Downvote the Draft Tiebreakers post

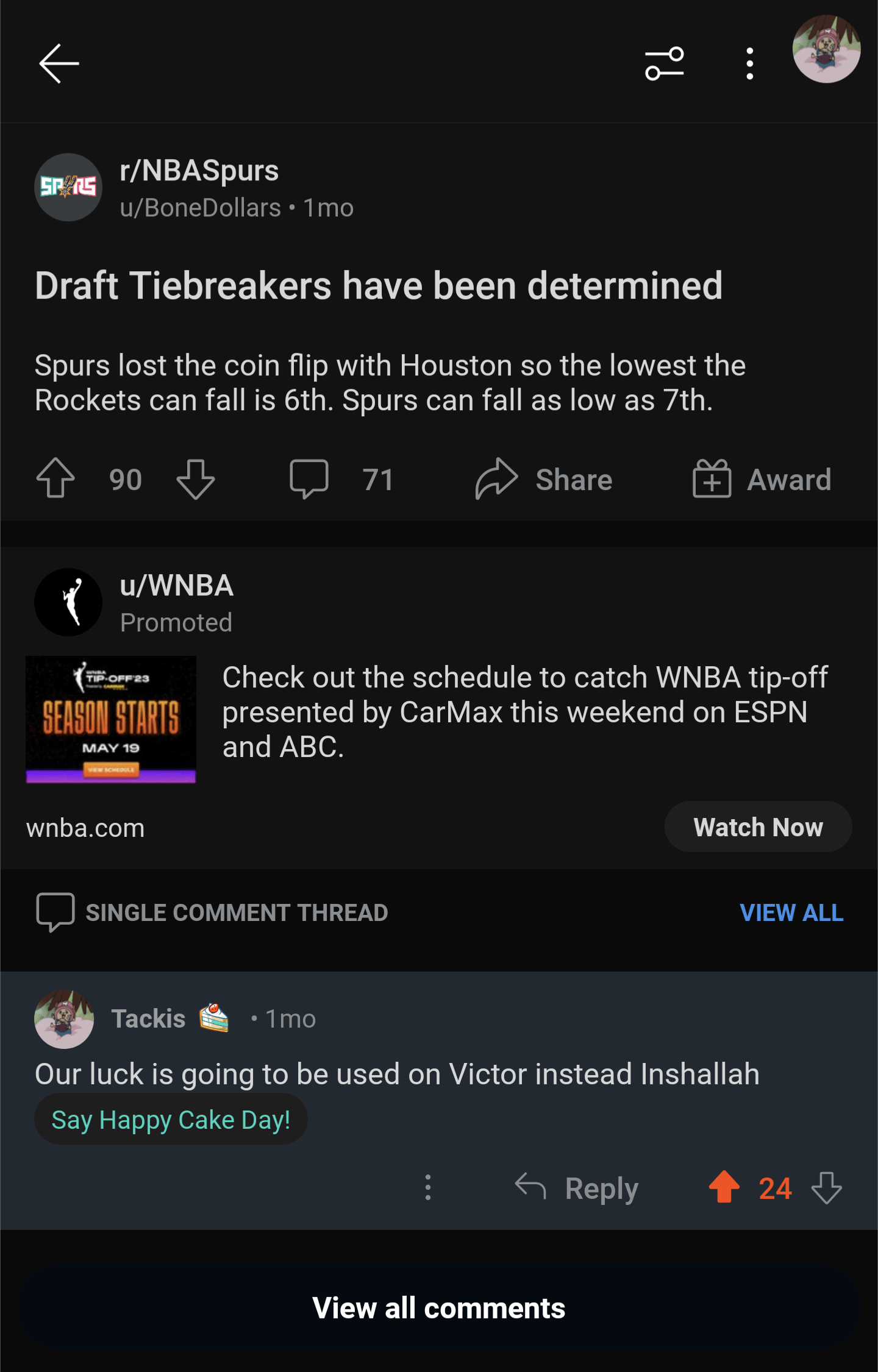coord(195,479)
